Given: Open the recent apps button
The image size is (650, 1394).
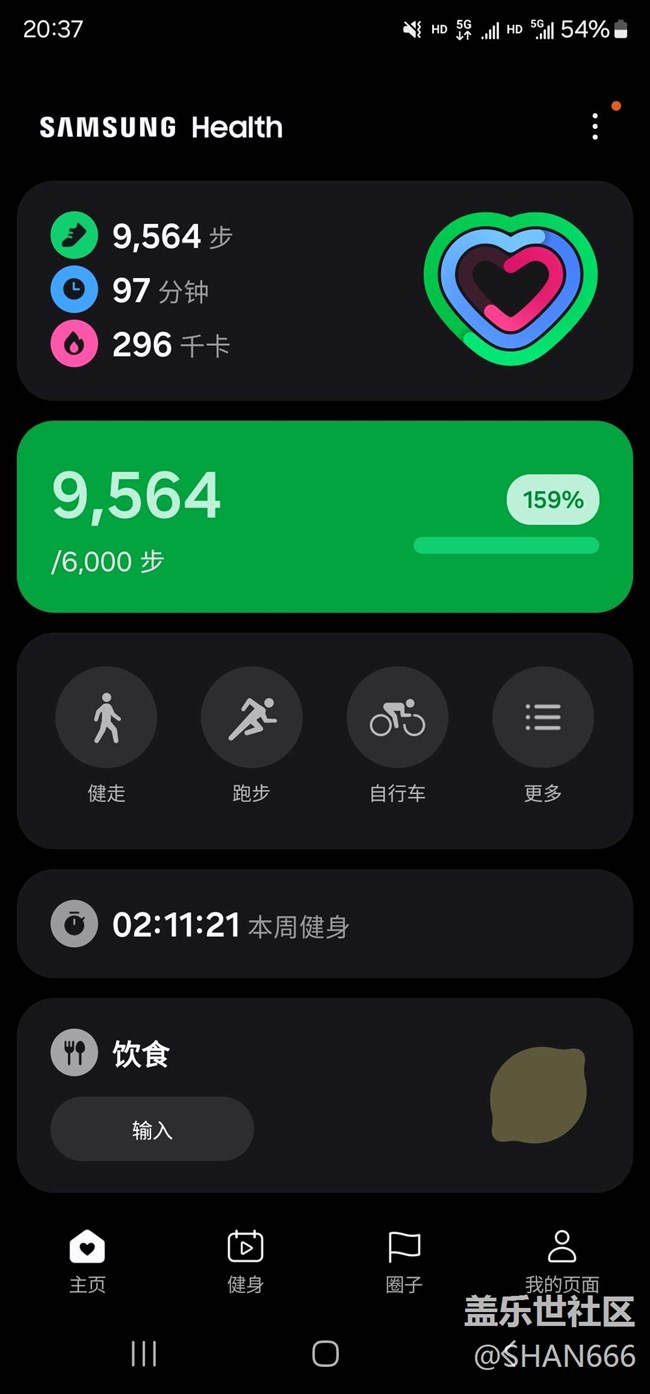Looking at the screenshot, I should point(144,1354).
